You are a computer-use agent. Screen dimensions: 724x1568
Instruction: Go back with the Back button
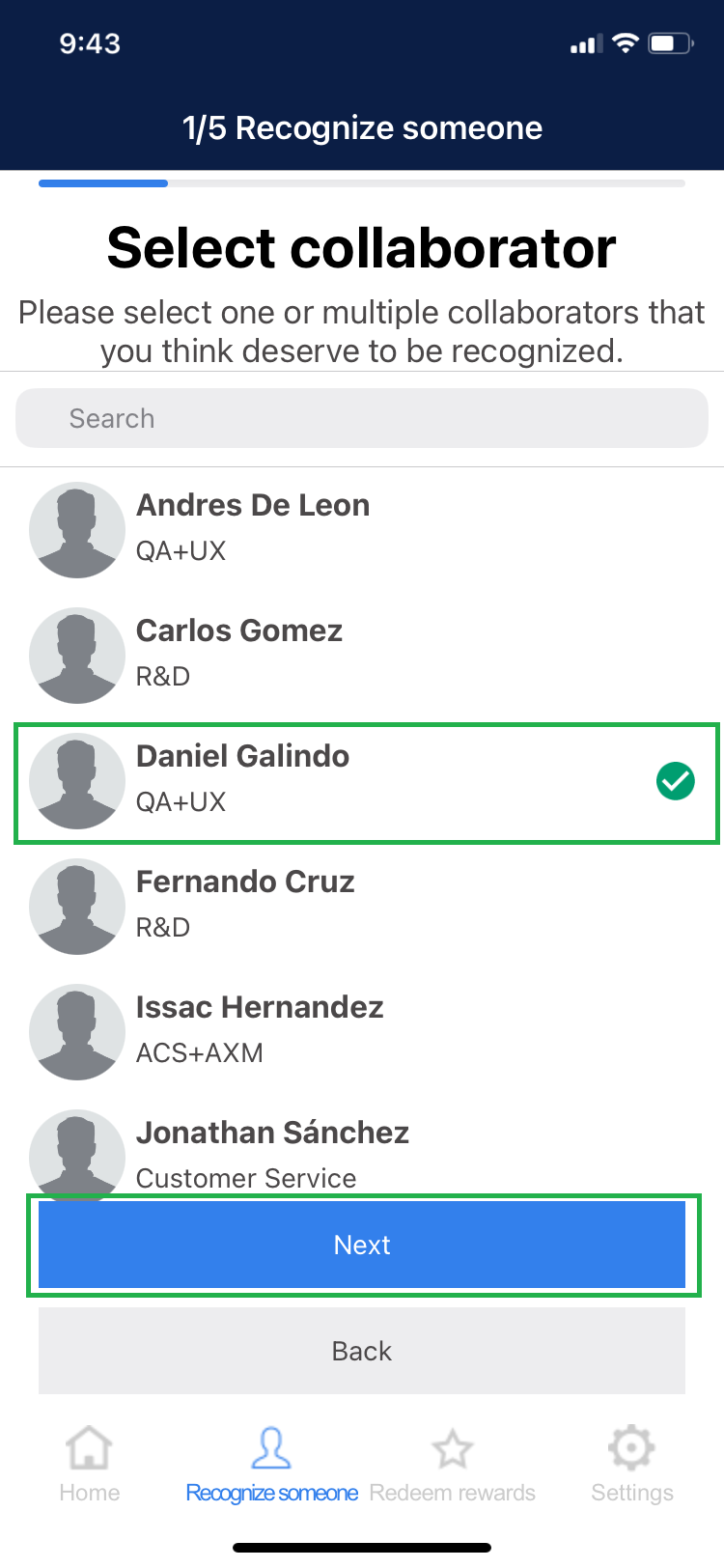[x=362, y=1351]
